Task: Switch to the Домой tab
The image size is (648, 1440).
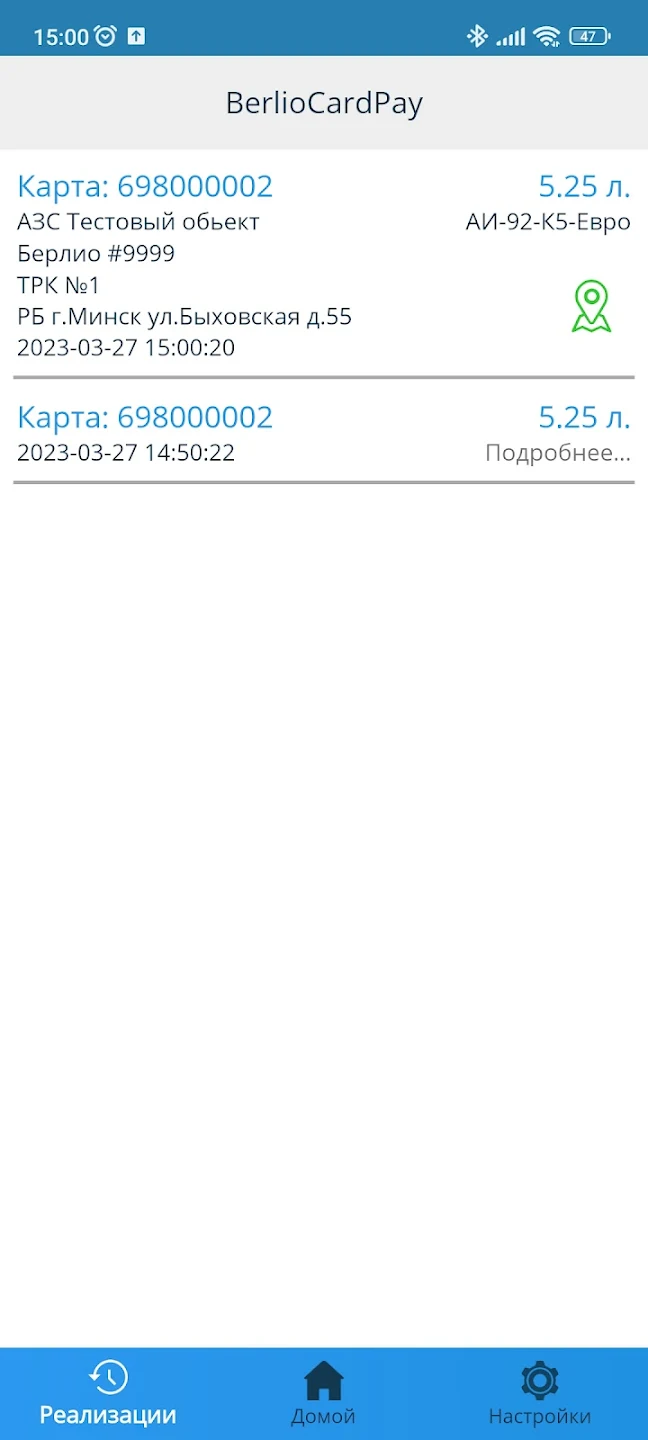Action: tap(323, 1394)
